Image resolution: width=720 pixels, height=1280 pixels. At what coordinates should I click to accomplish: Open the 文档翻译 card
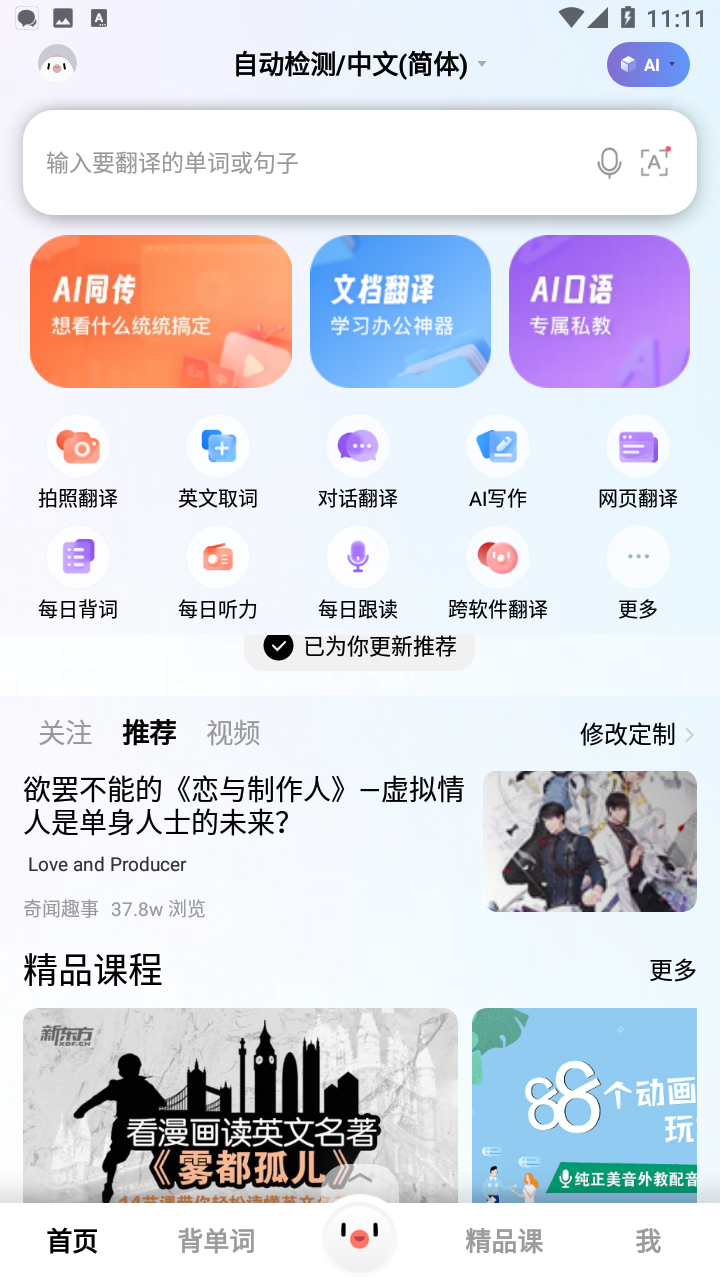click(400, 311)
